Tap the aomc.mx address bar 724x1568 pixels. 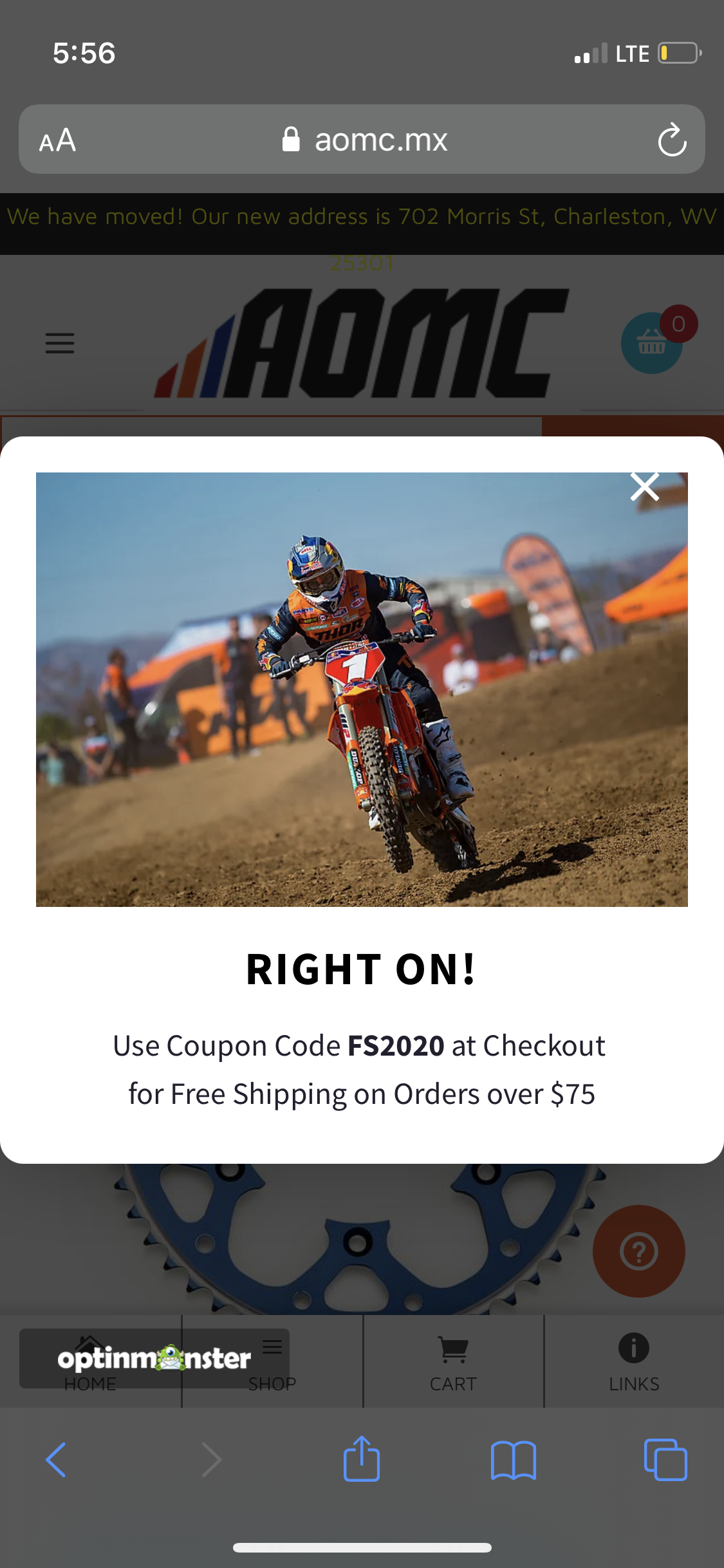click(362, 139)
